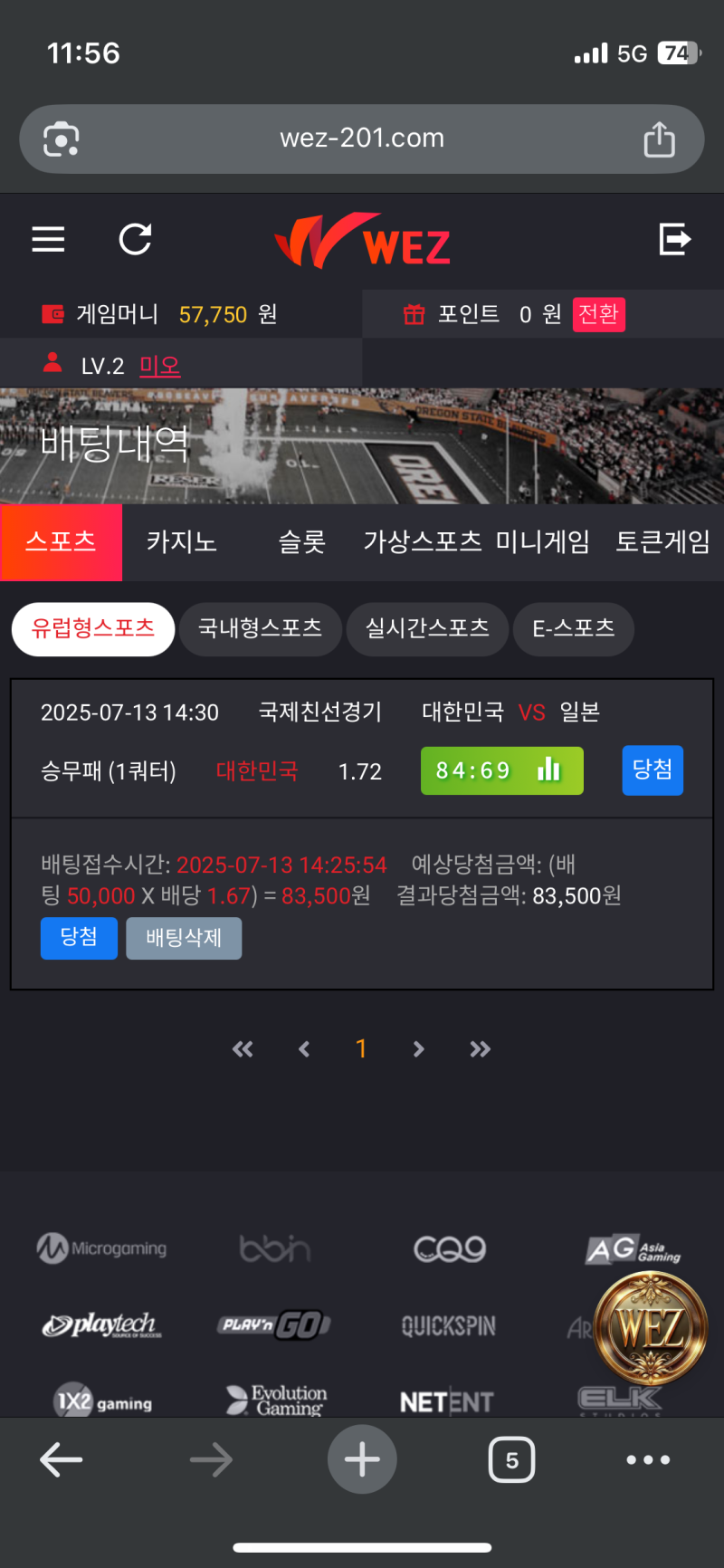Select the 미니게임 tab

(542, 541)
